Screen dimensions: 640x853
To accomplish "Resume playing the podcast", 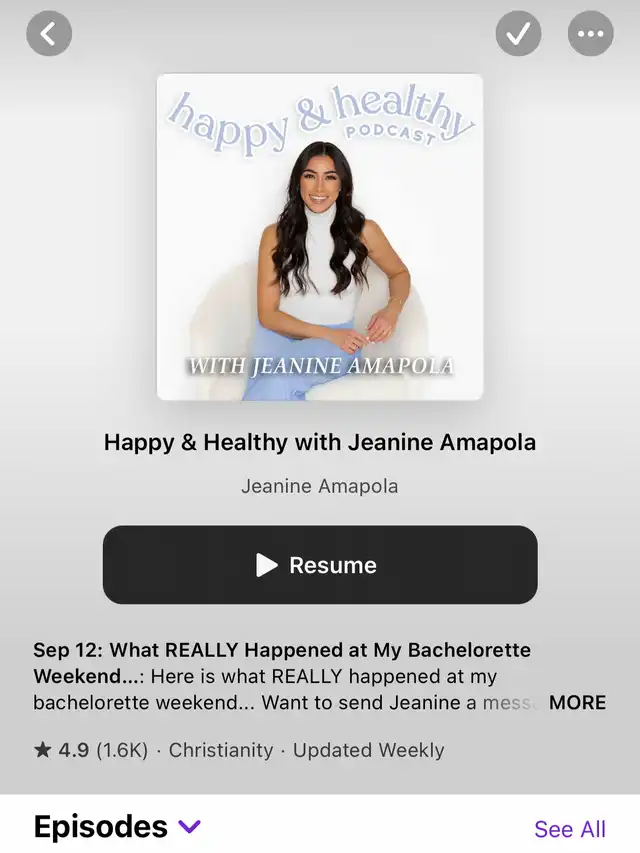I will [320, 565].
